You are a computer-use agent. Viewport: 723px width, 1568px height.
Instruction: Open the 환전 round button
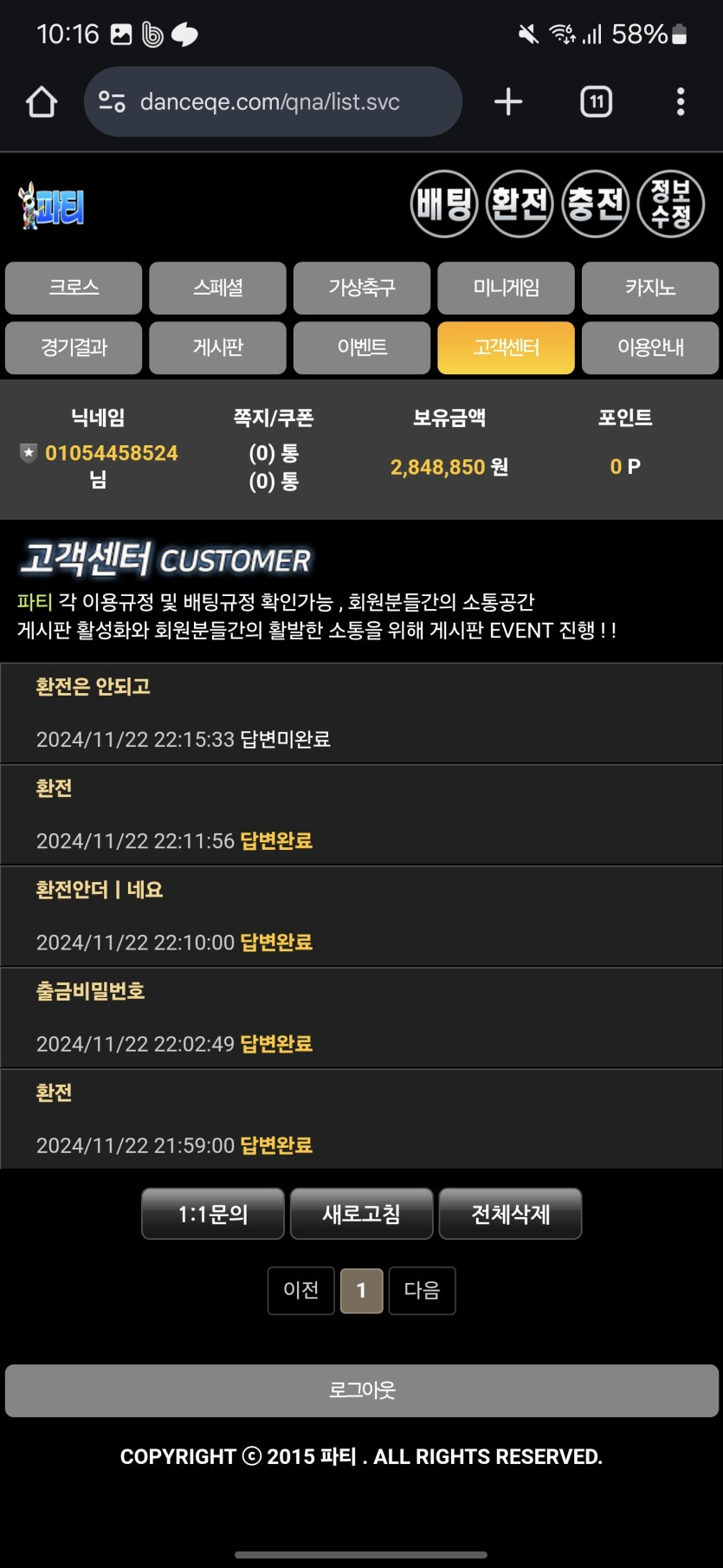point(520,204)
